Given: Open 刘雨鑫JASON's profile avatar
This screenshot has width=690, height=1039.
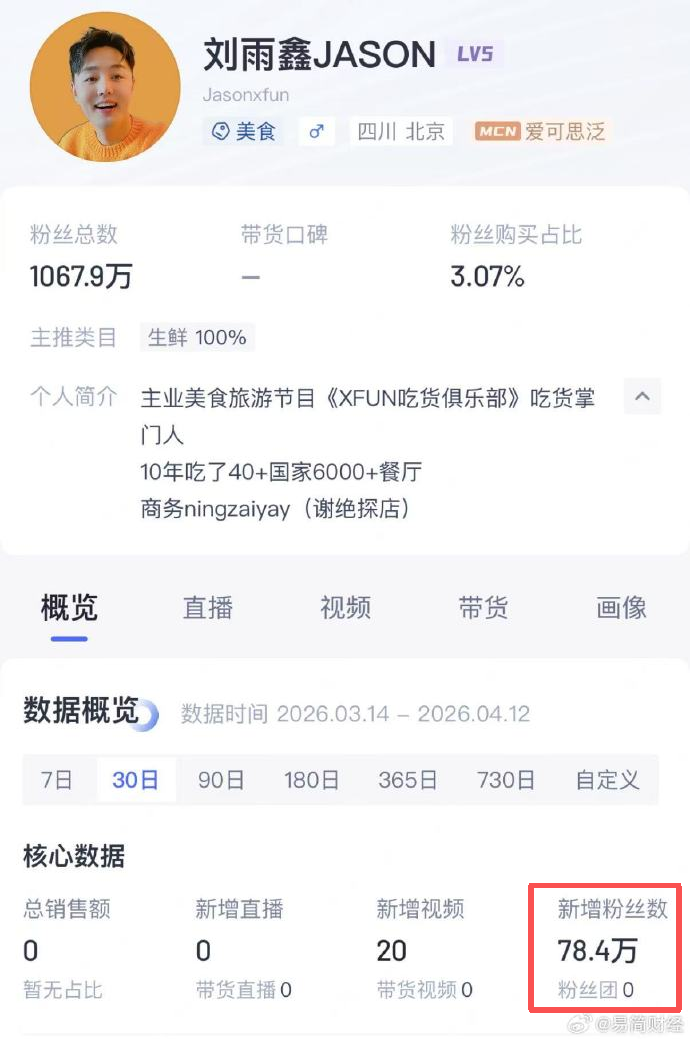Looking at the screenshot, I should point(105,88).
